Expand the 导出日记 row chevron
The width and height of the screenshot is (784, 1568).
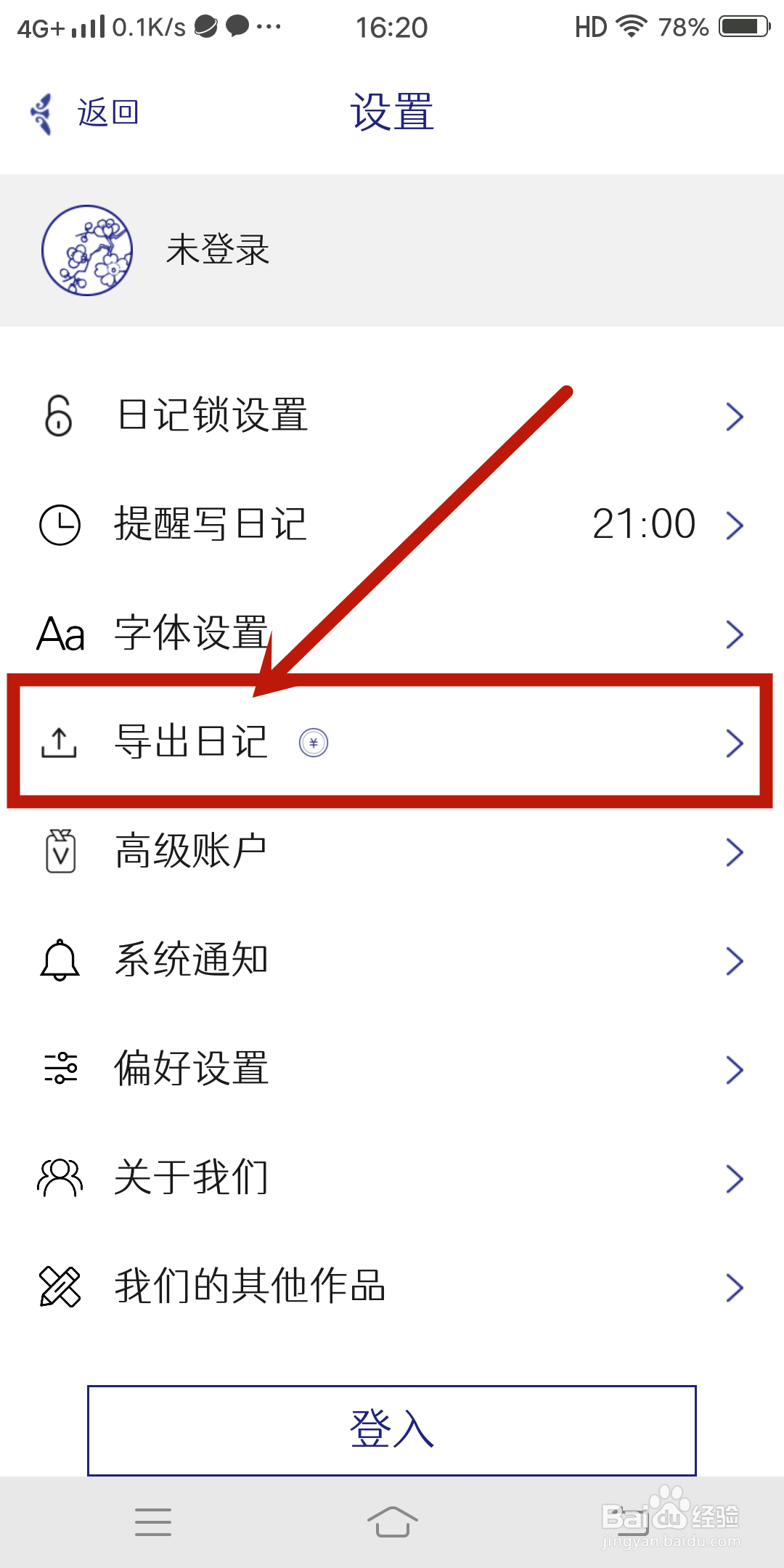click(x=735, y=743)
